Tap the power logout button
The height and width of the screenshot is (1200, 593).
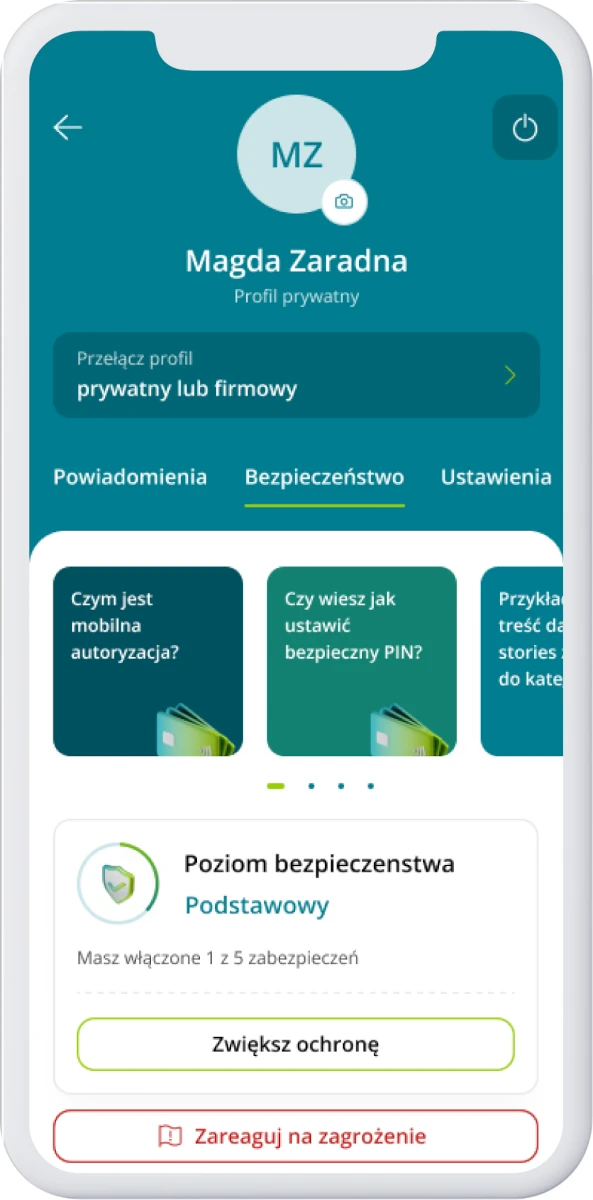525,127
